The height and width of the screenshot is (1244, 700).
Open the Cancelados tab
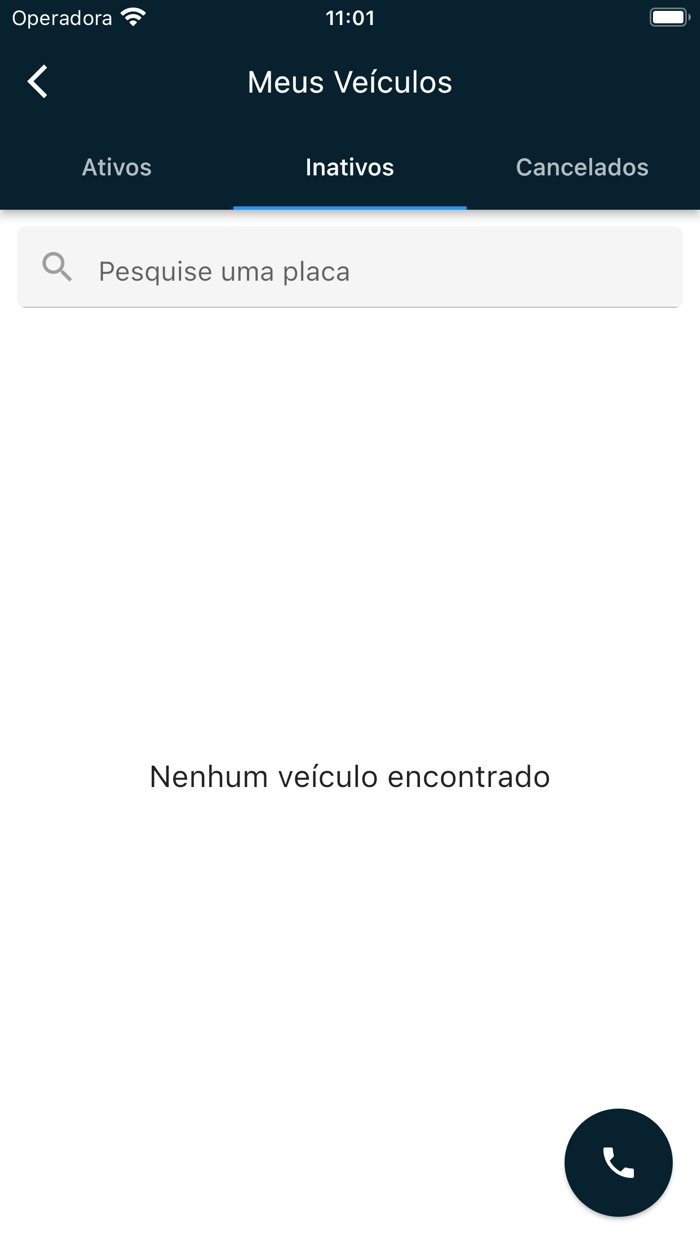coord(582,167)
